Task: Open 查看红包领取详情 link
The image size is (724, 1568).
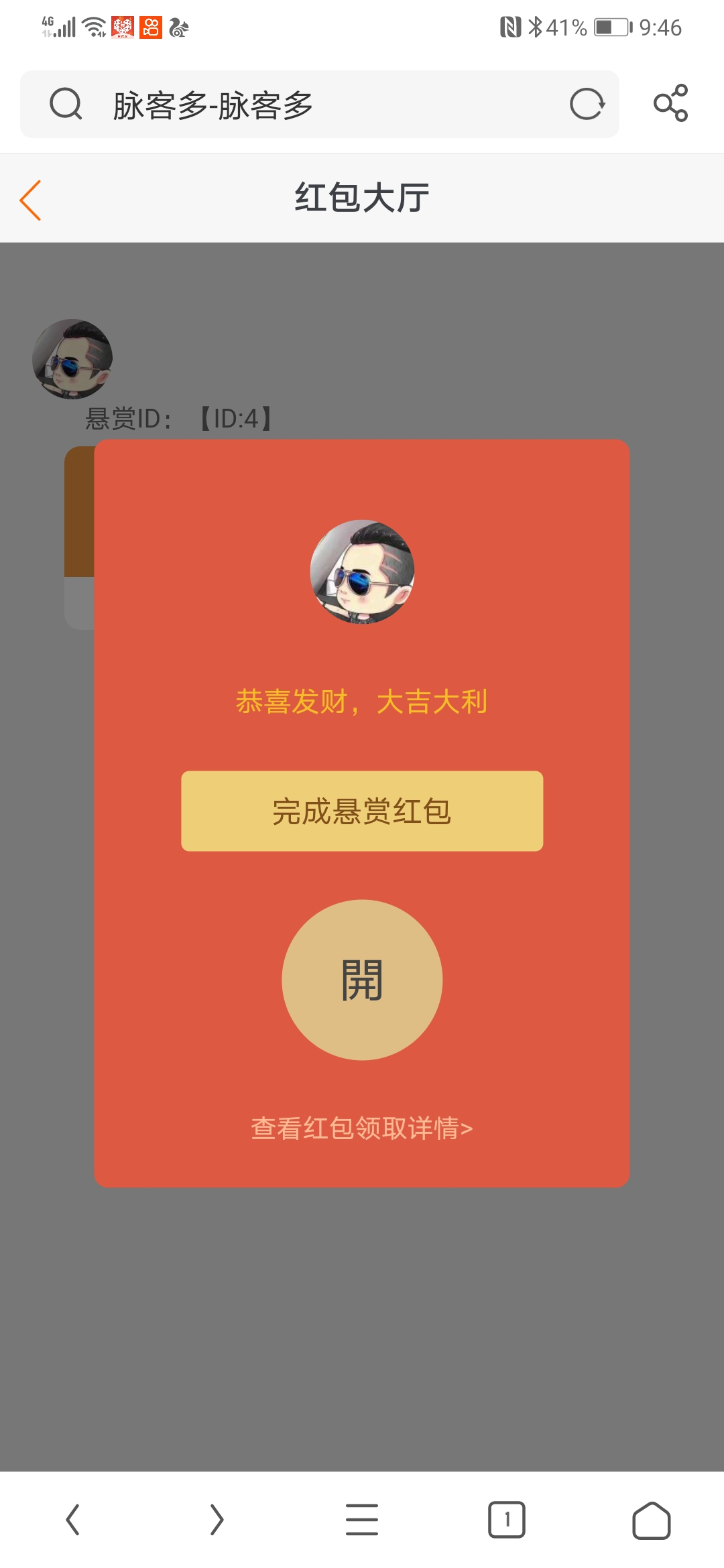Action: pos(362,1128)
